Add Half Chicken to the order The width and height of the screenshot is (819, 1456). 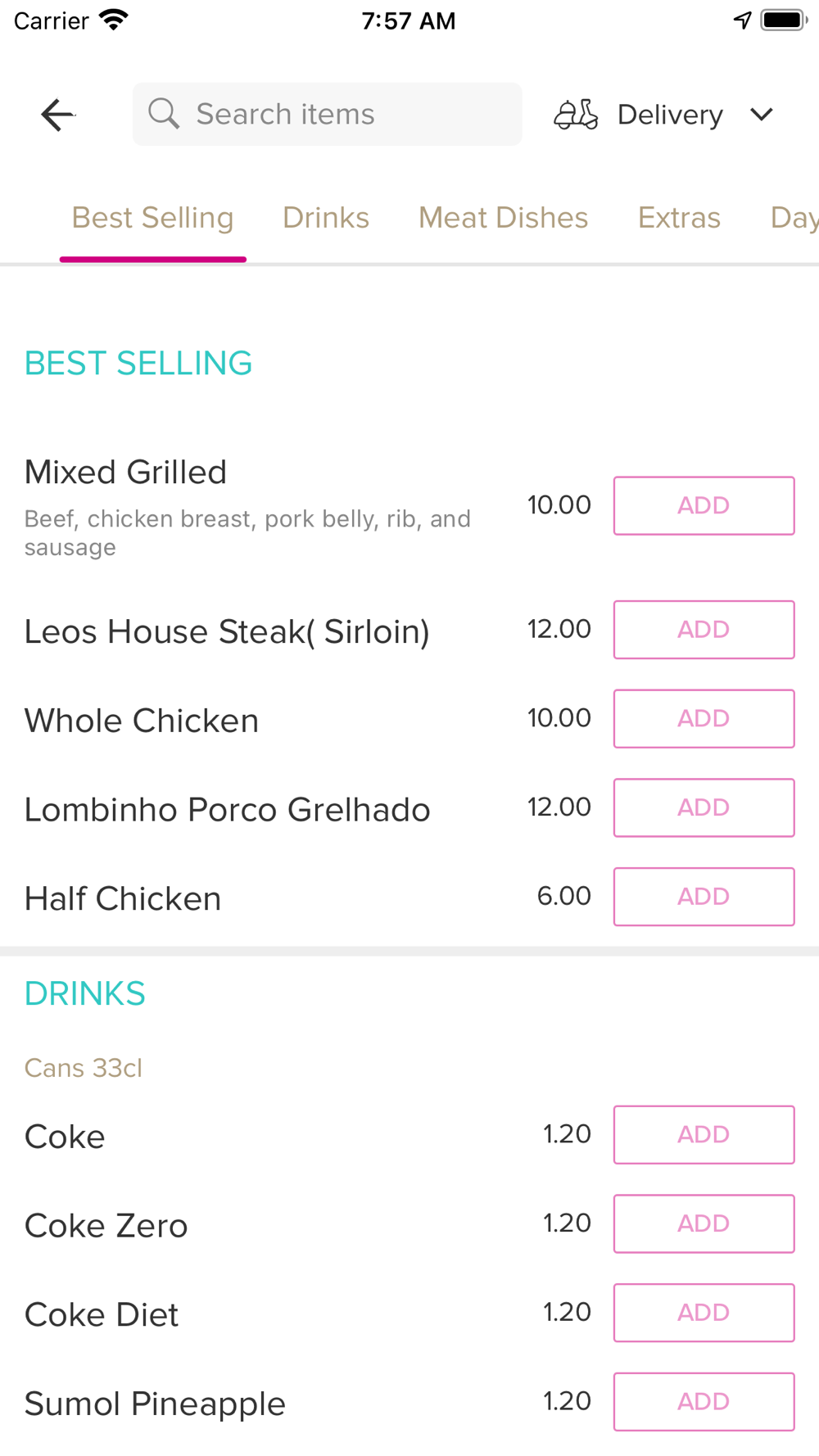[704, 897]
